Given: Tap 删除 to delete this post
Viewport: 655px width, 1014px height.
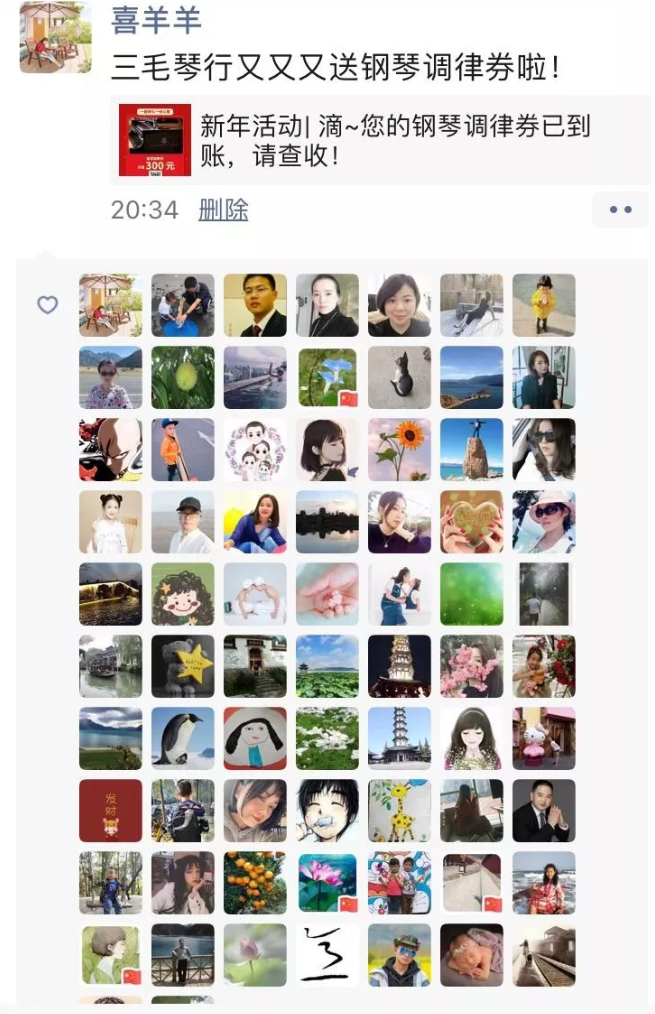Looking at the screenshot, I should 223,210.
